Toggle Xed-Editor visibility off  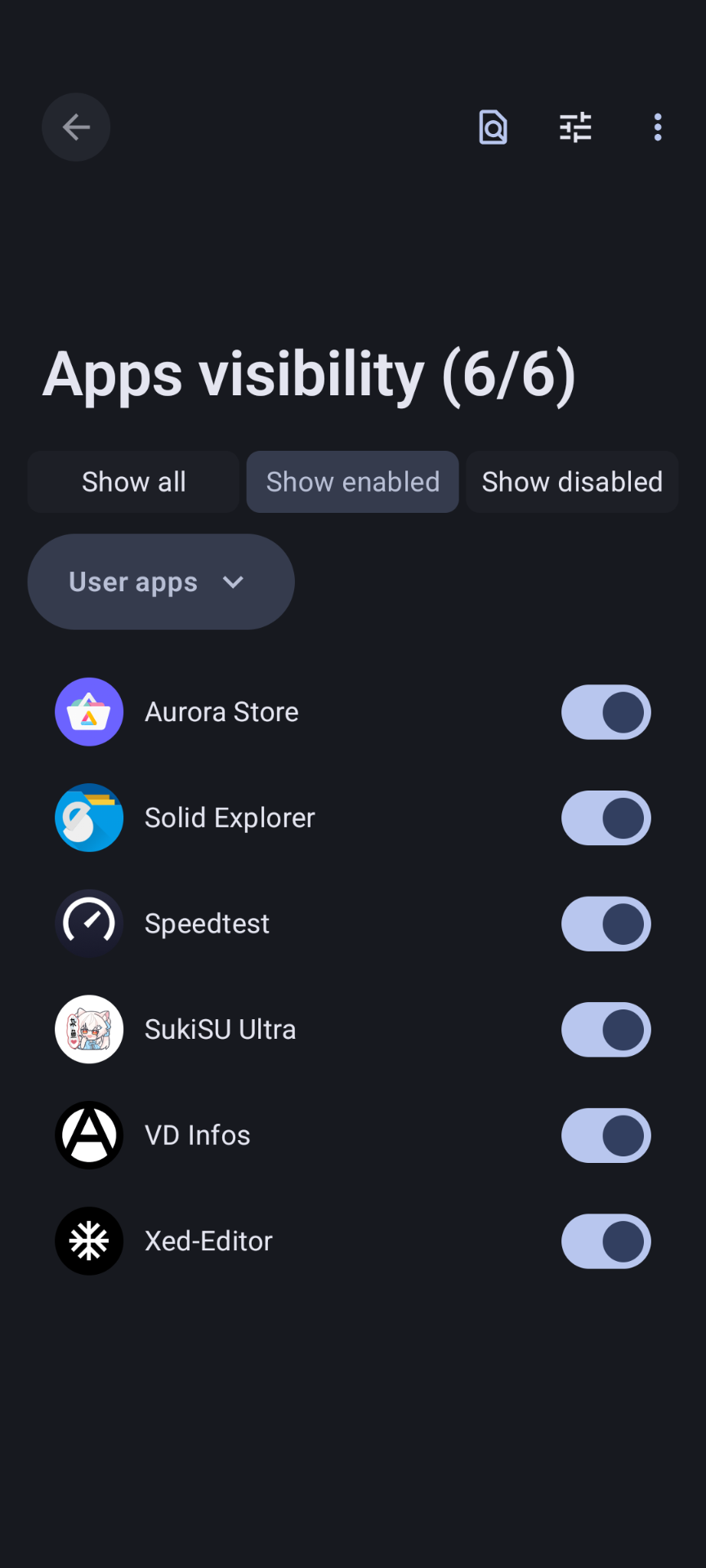[605, 1241]
